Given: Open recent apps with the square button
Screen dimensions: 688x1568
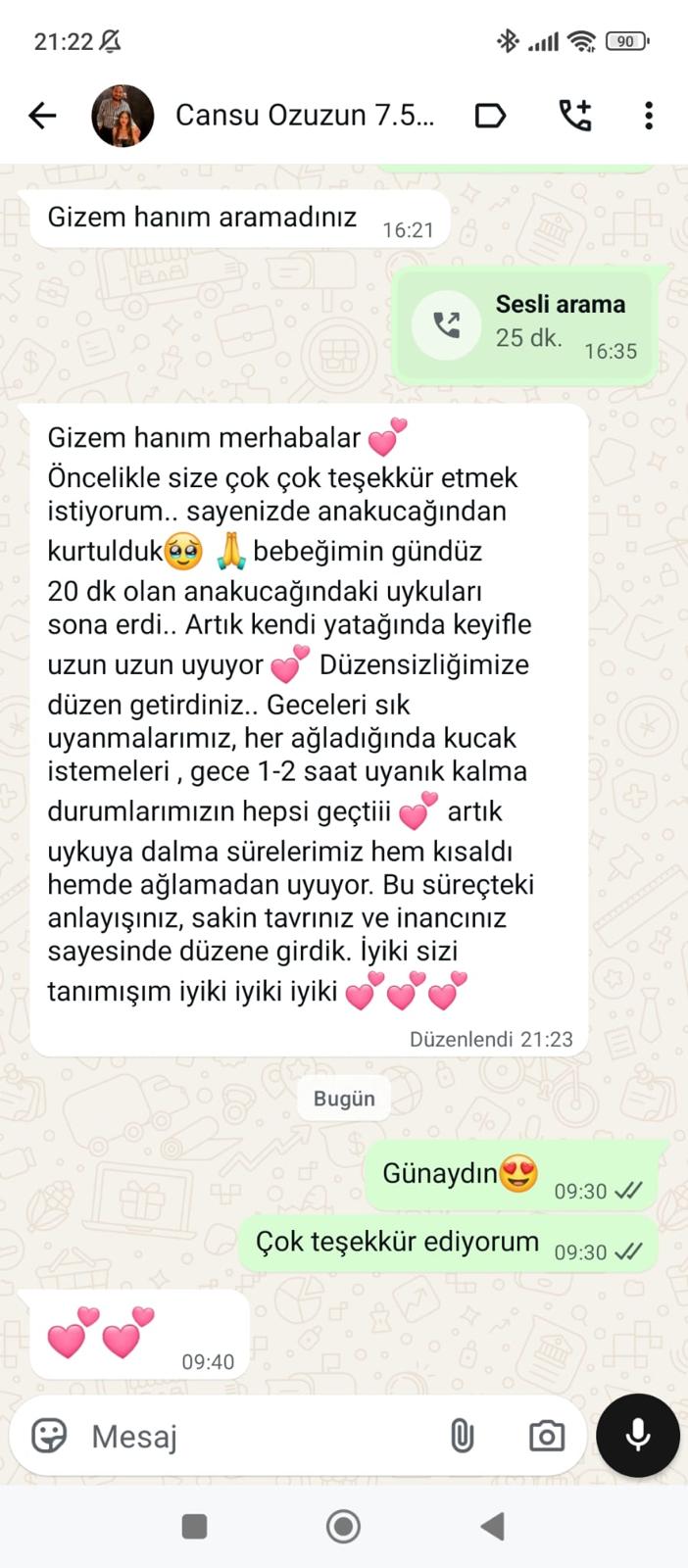Looking at the screenshot, I should [194, 1526].
